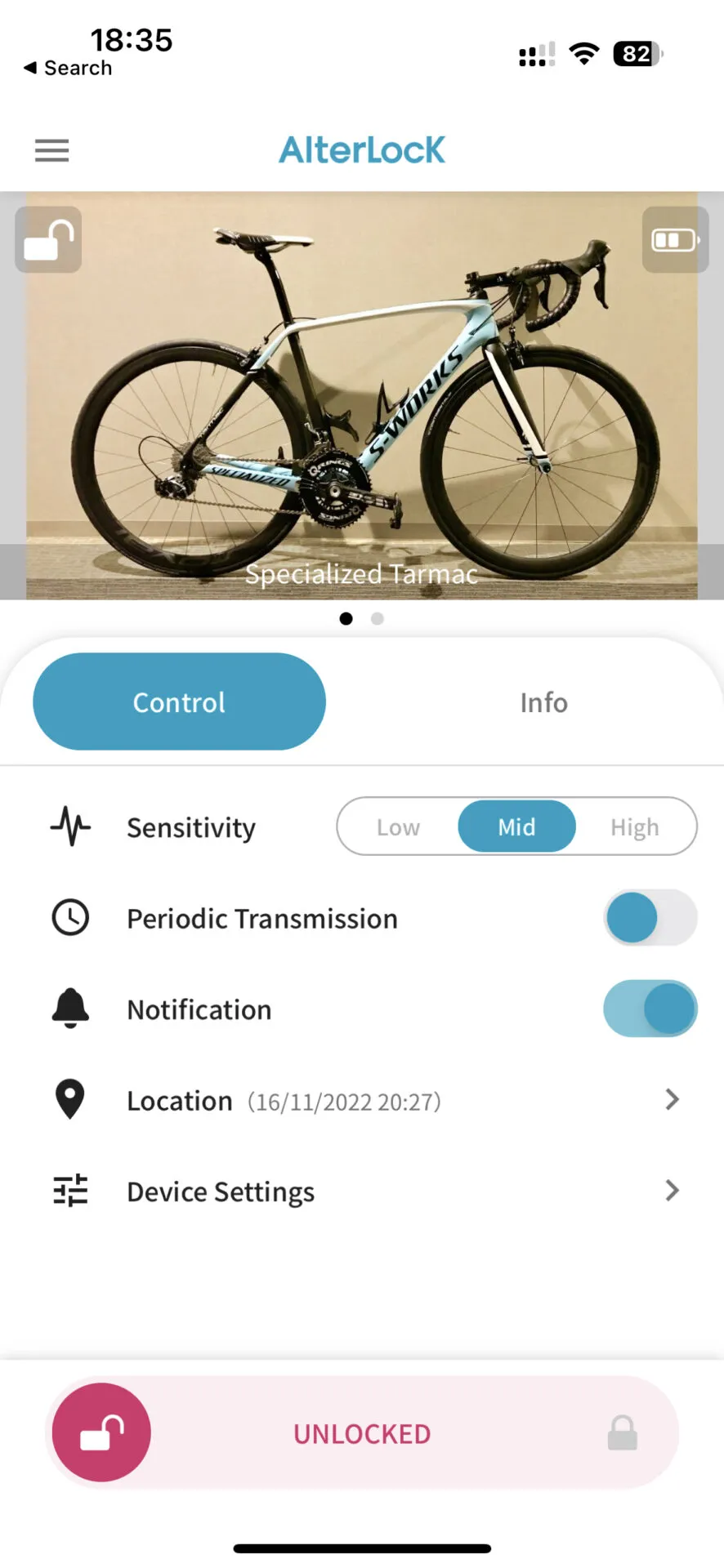Tap the gray lock icon to lock

tap(622, 1433)
